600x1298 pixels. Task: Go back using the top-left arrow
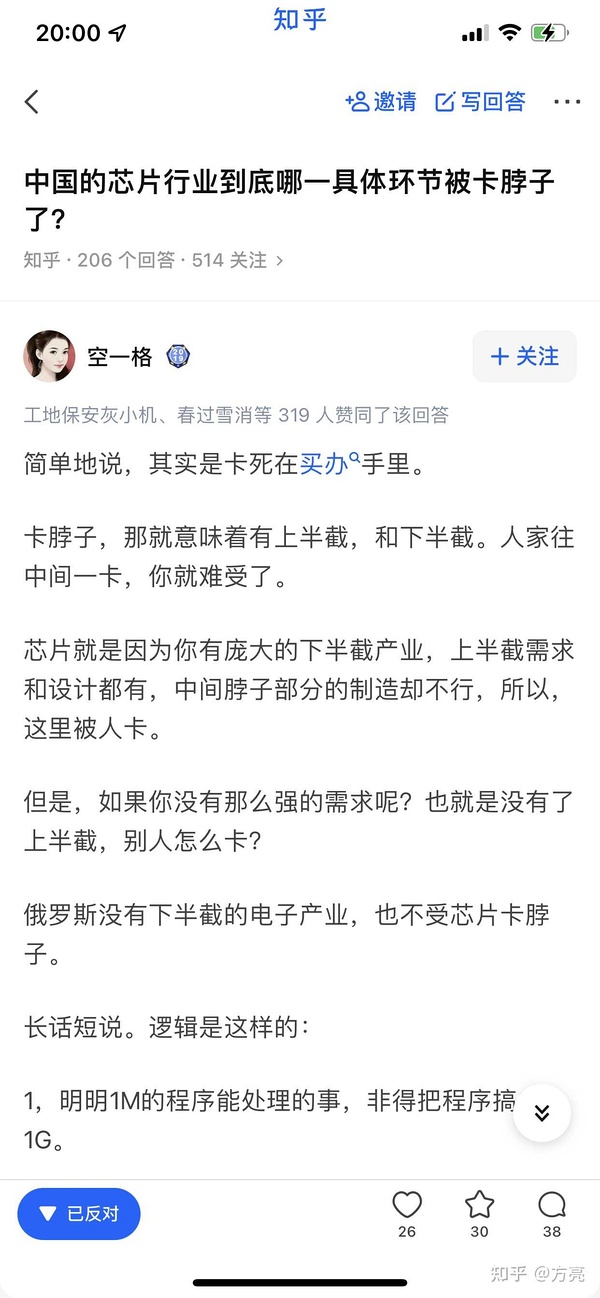[x=32, y=101]
